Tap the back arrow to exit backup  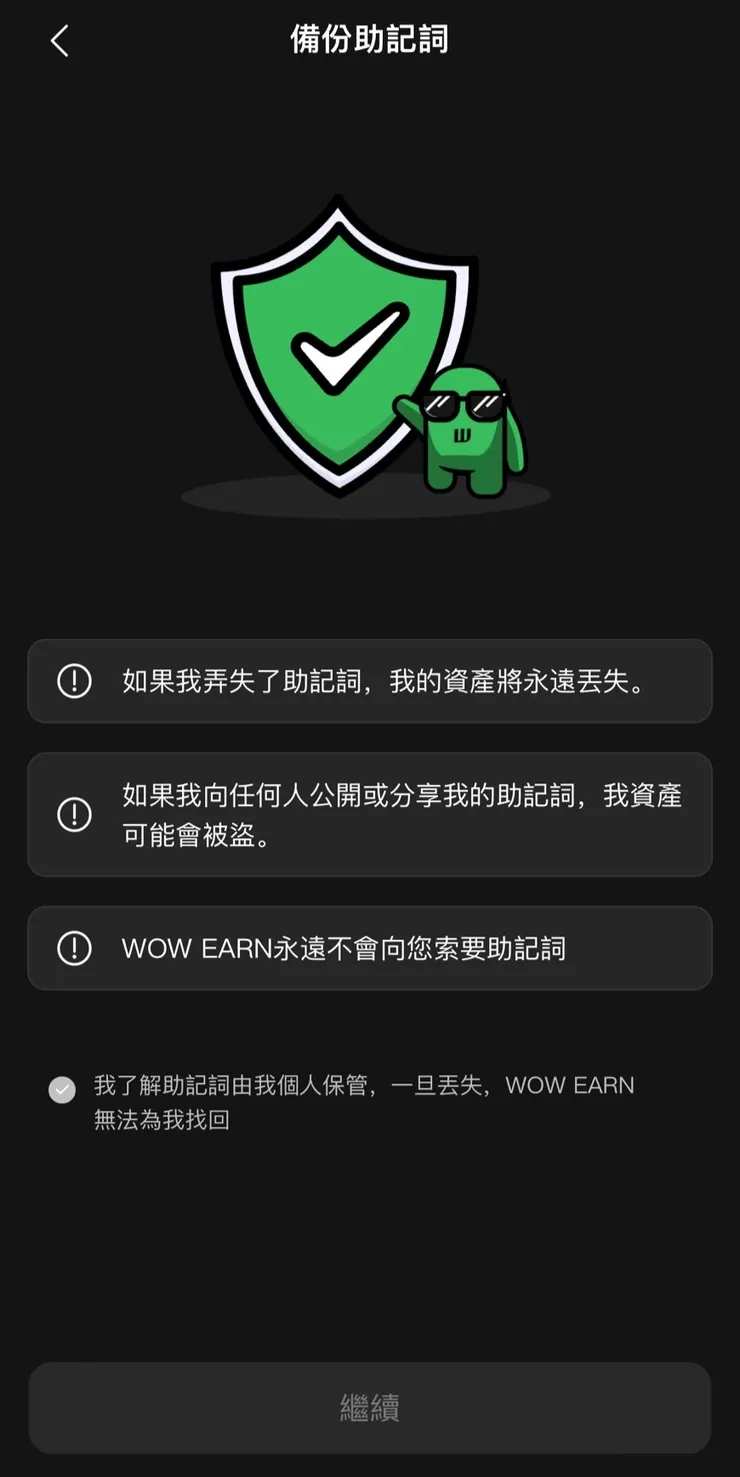coord(59,41)
